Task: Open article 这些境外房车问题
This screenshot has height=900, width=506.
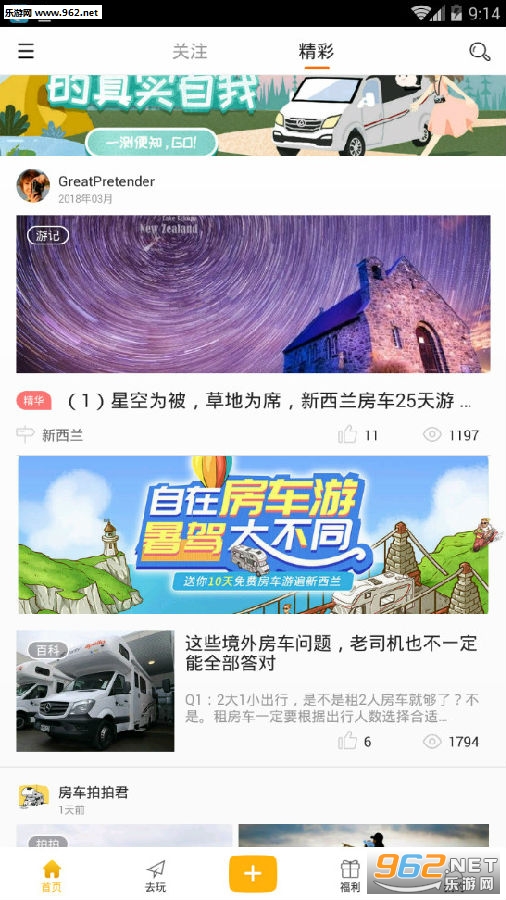Action: [x=330, y=653]
